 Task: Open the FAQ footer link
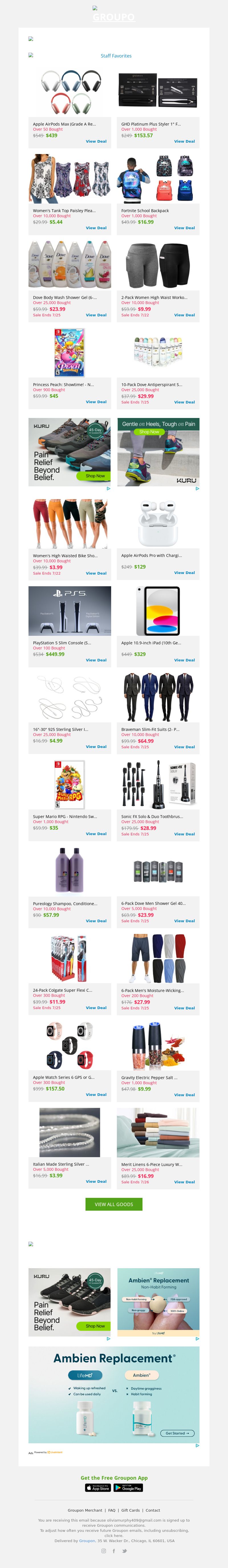point(111,1510)
